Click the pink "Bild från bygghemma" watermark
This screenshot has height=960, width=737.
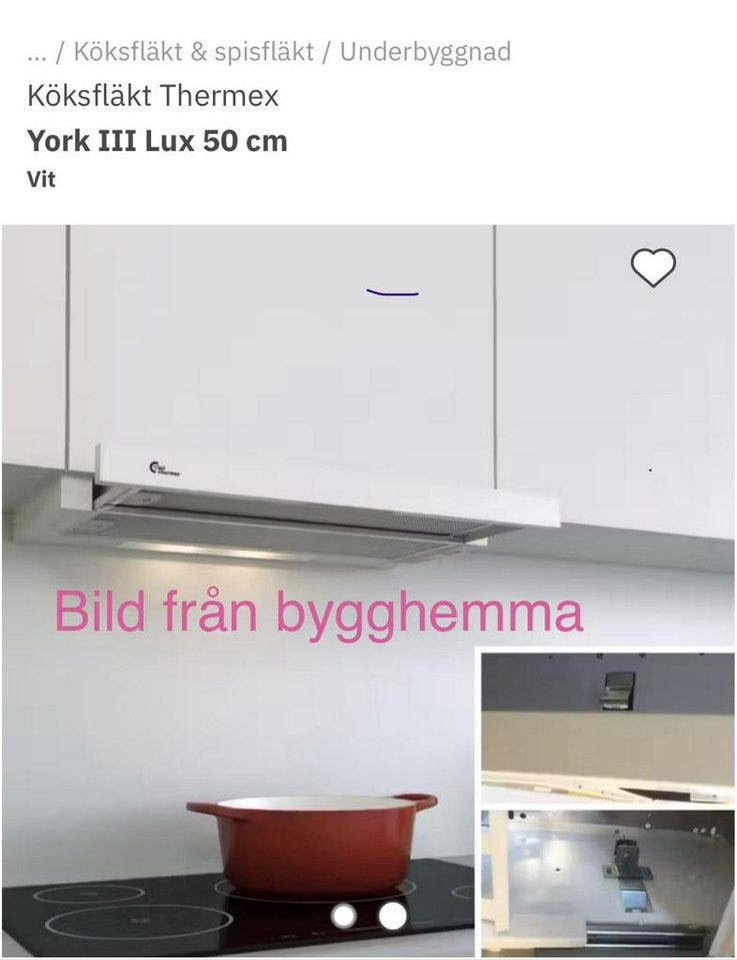pyautogui.click(x=320, y=610)
